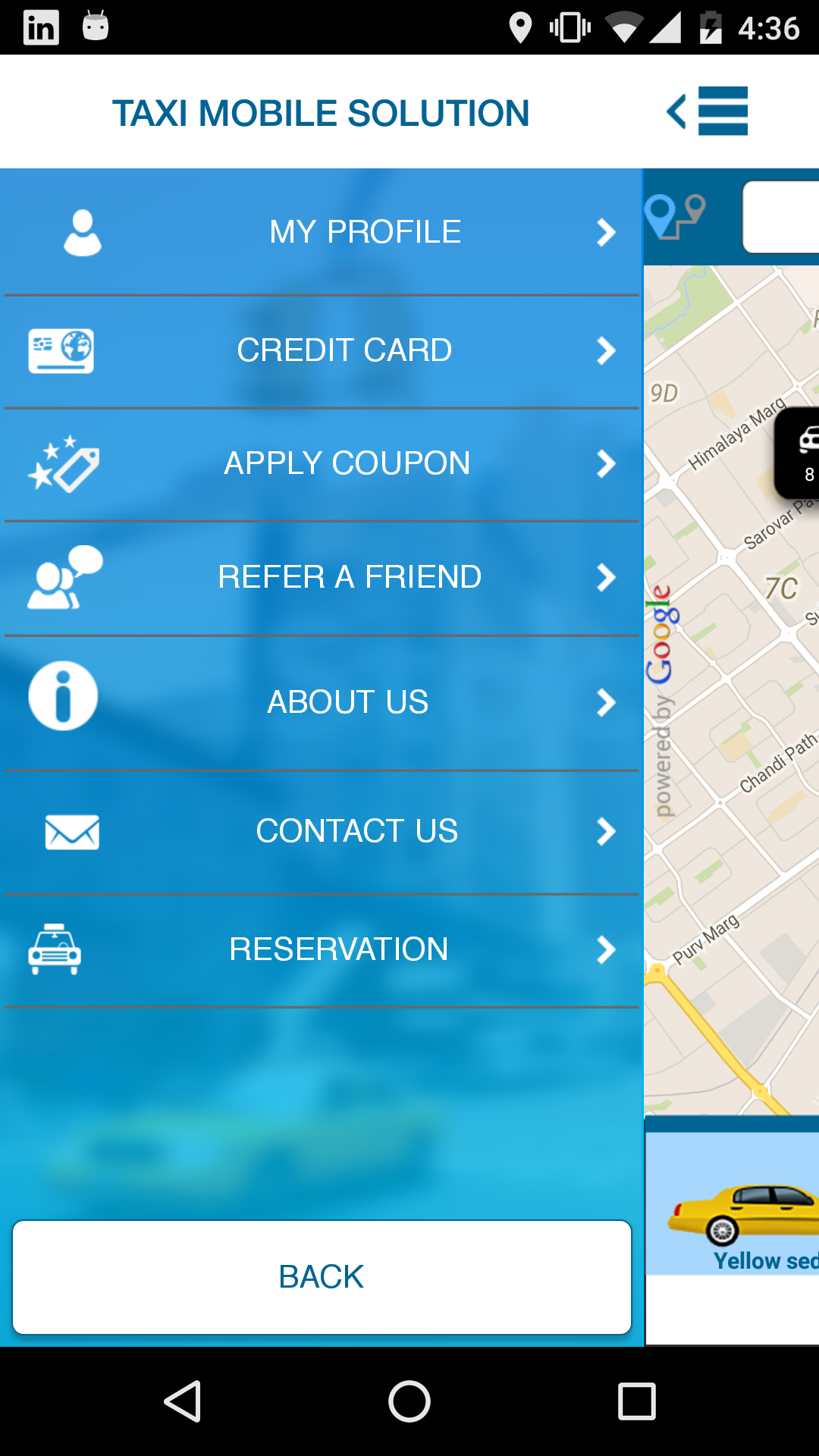Tap the system home button
The width and height of the screenshot is (819, 1456).
(x=409, y=1401)
